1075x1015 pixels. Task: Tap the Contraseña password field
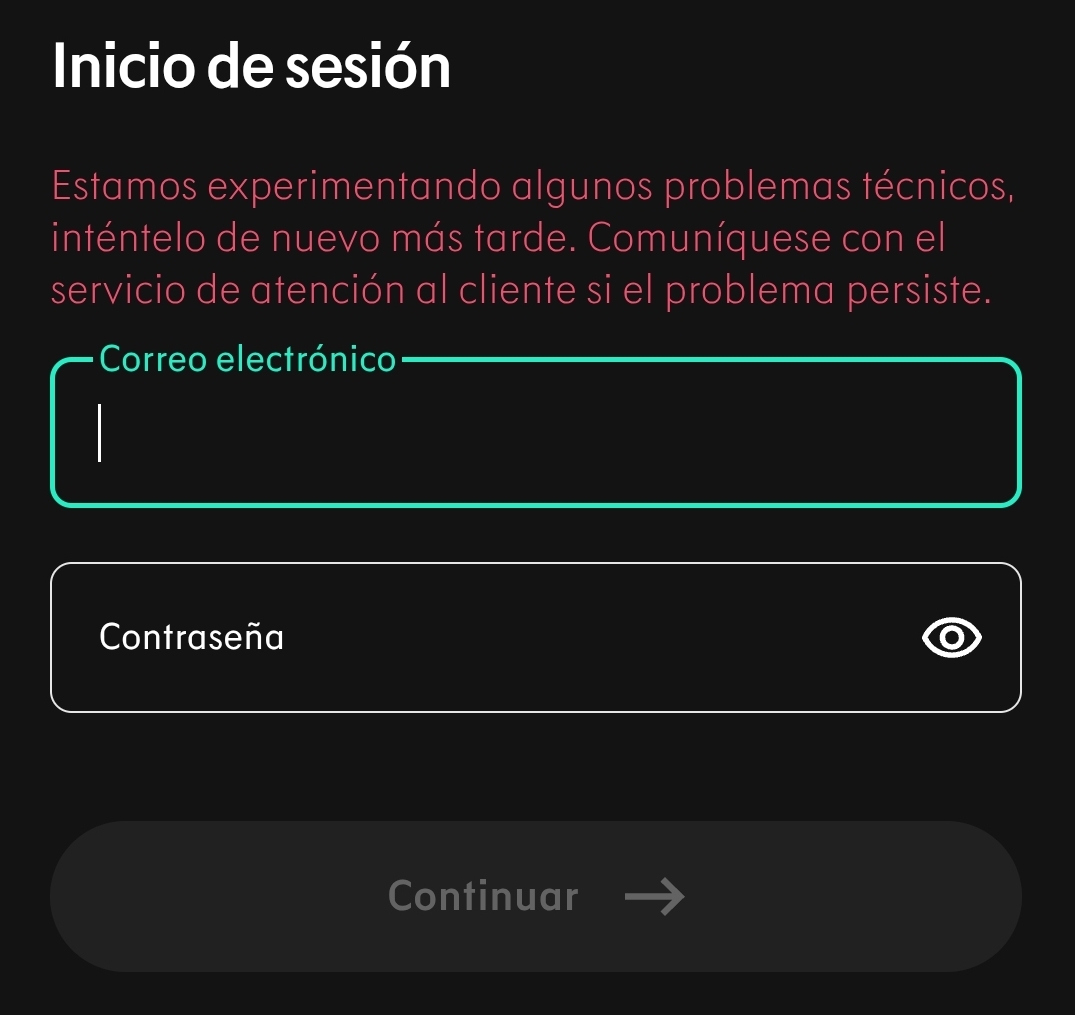point(480,638)
